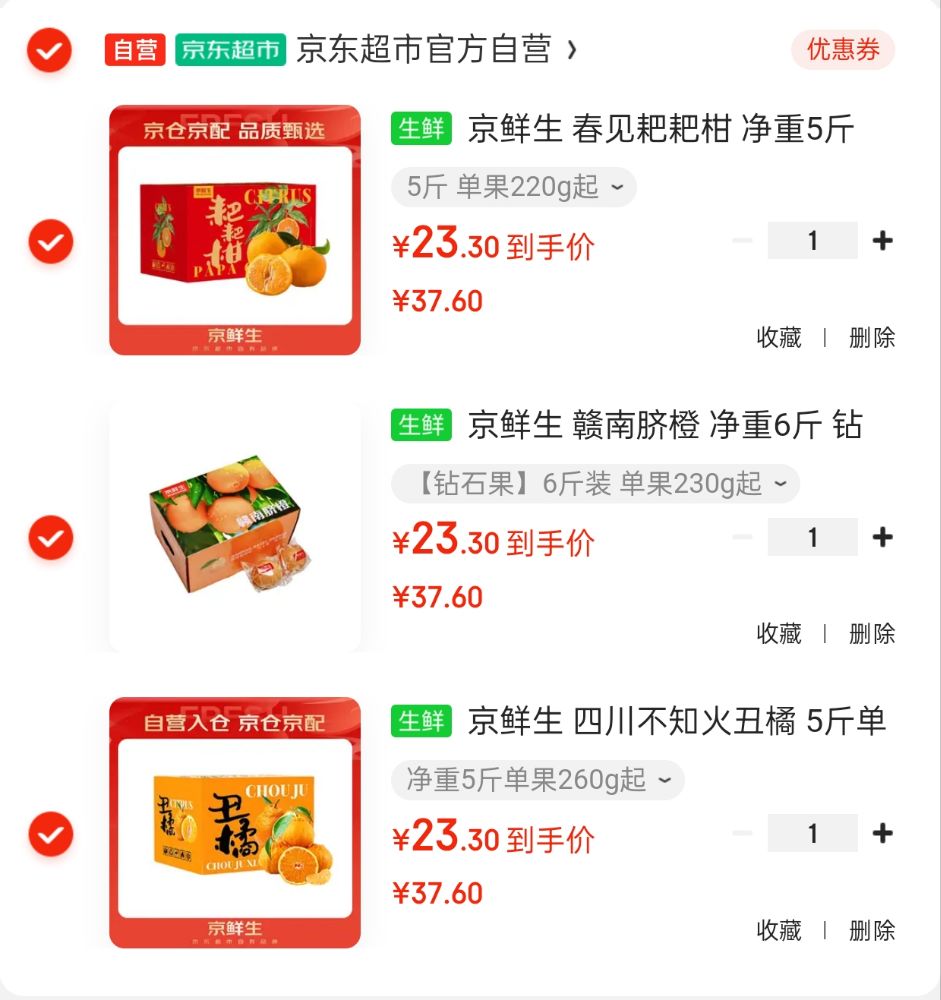Open the 四川不知火丑橘 product image
The width and height of the screenshot is (941, 1000).
pos(235,823)
